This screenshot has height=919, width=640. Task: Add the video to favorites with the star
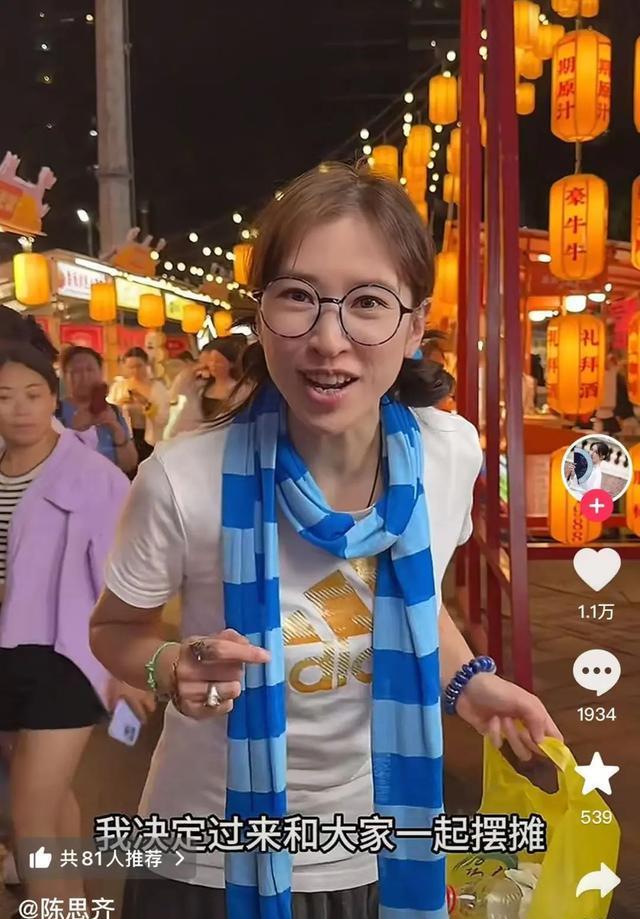[x=596, y=774]
